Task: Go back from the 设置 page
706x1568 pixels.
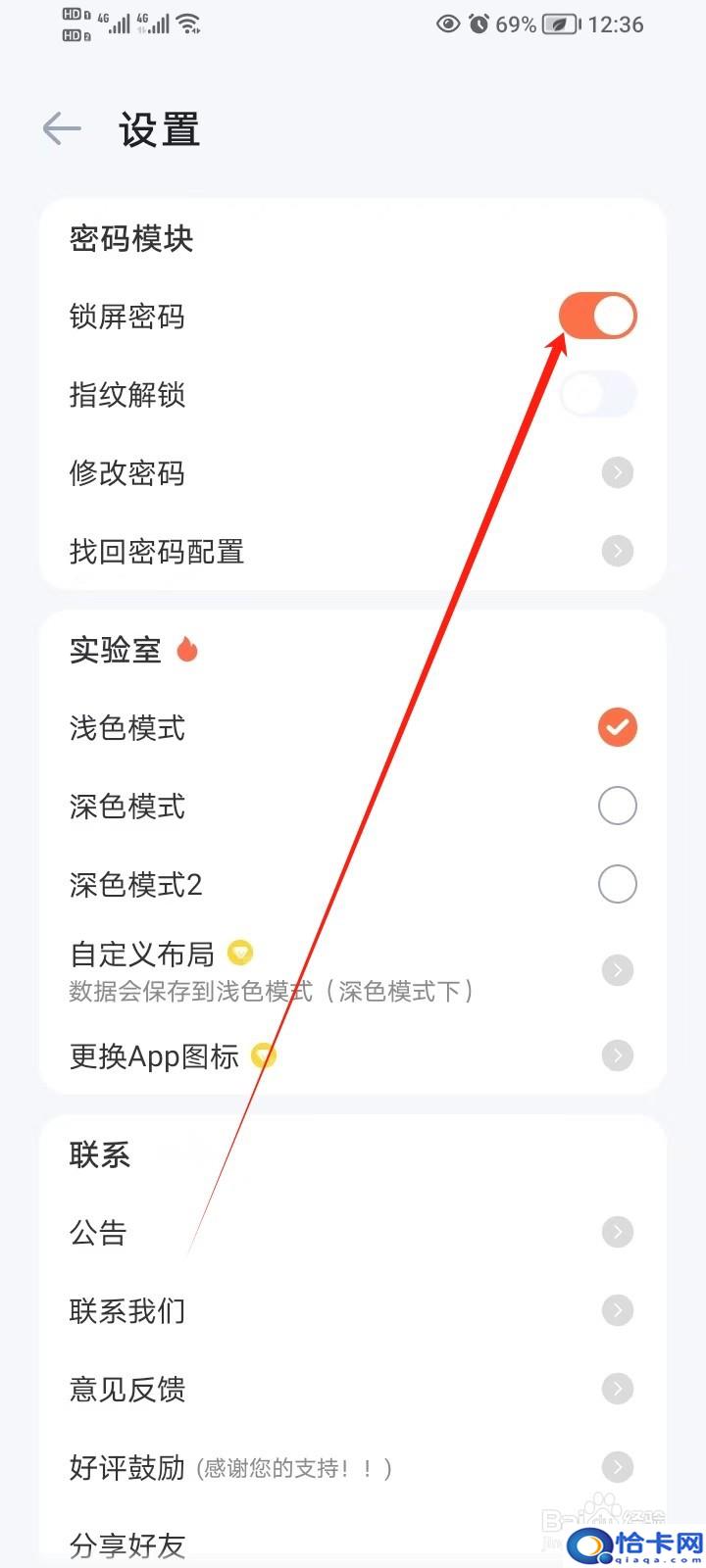Action: pyautogui.click(x=62, y=128)
